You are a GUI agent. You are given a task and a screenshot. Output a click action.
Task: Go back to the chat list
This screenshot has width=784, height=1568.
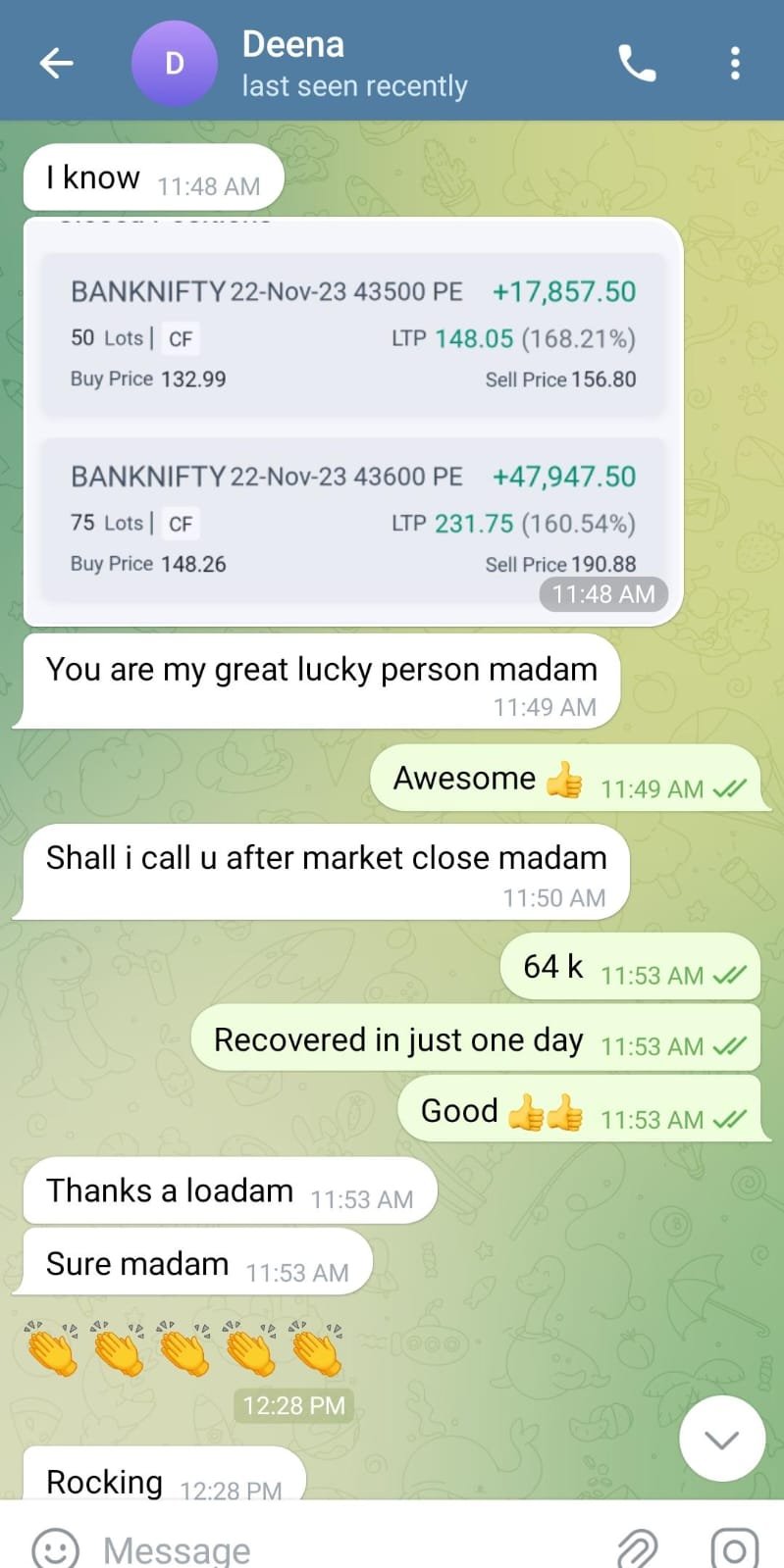(x=56, y=64)
